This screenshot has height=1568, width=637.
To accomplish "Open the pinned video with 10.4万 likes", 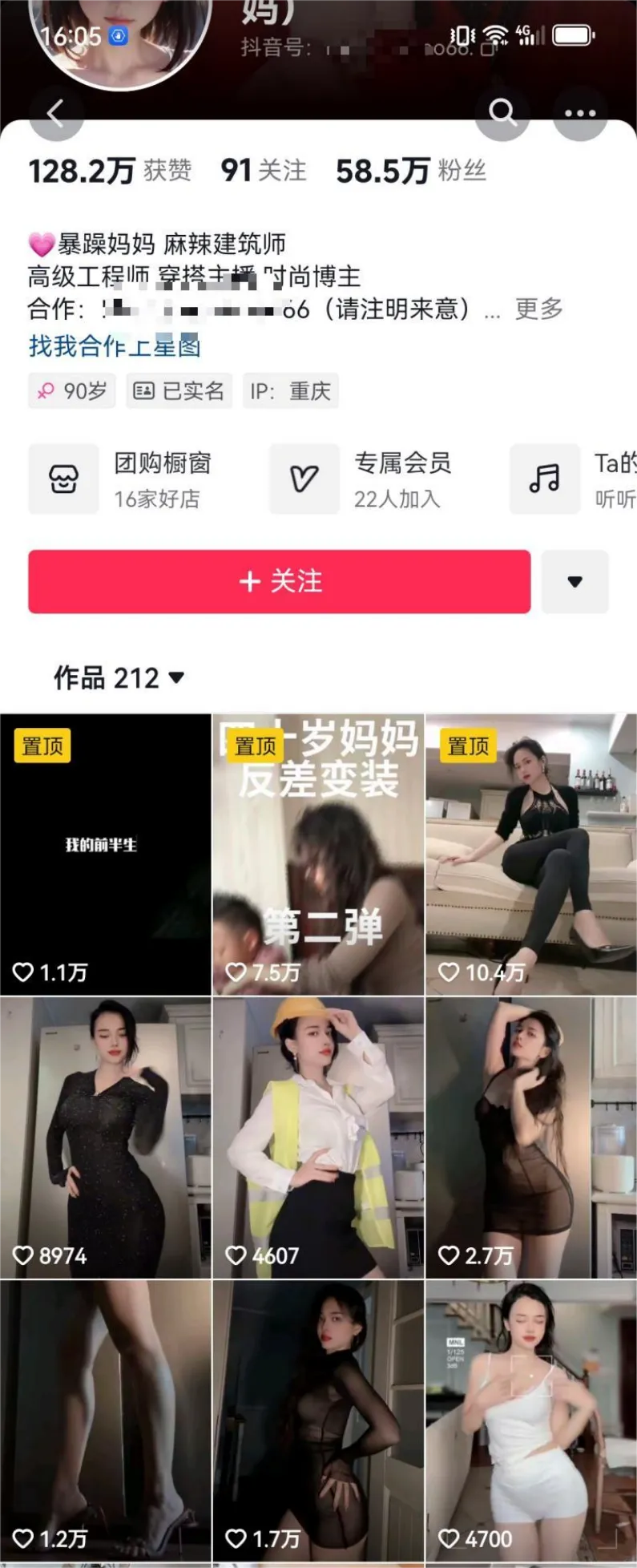I will coord(531,855).
